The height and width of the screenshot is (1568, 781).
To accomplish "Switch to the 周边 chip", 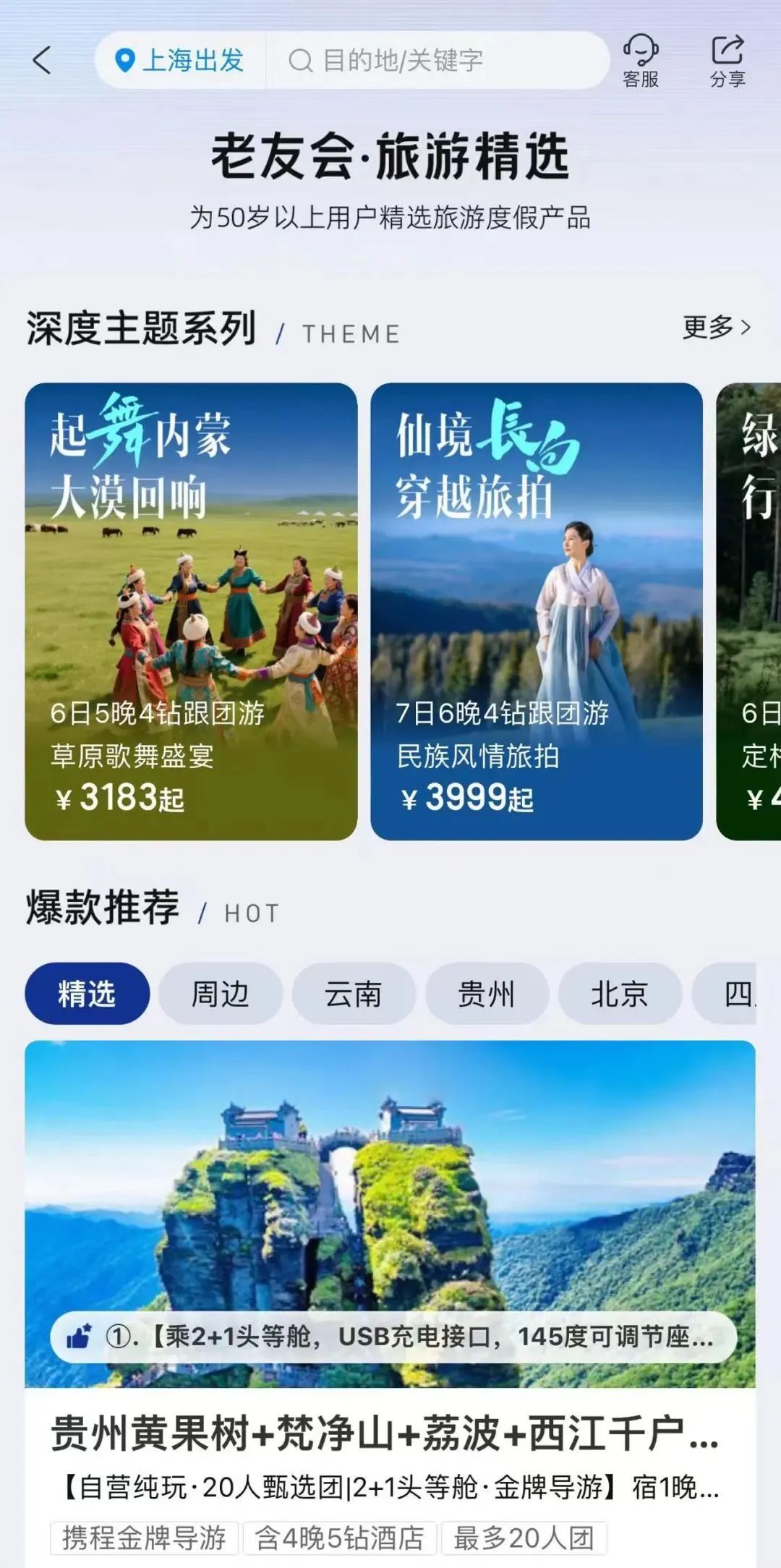I will pyautogui.click(x=220, y=994).
